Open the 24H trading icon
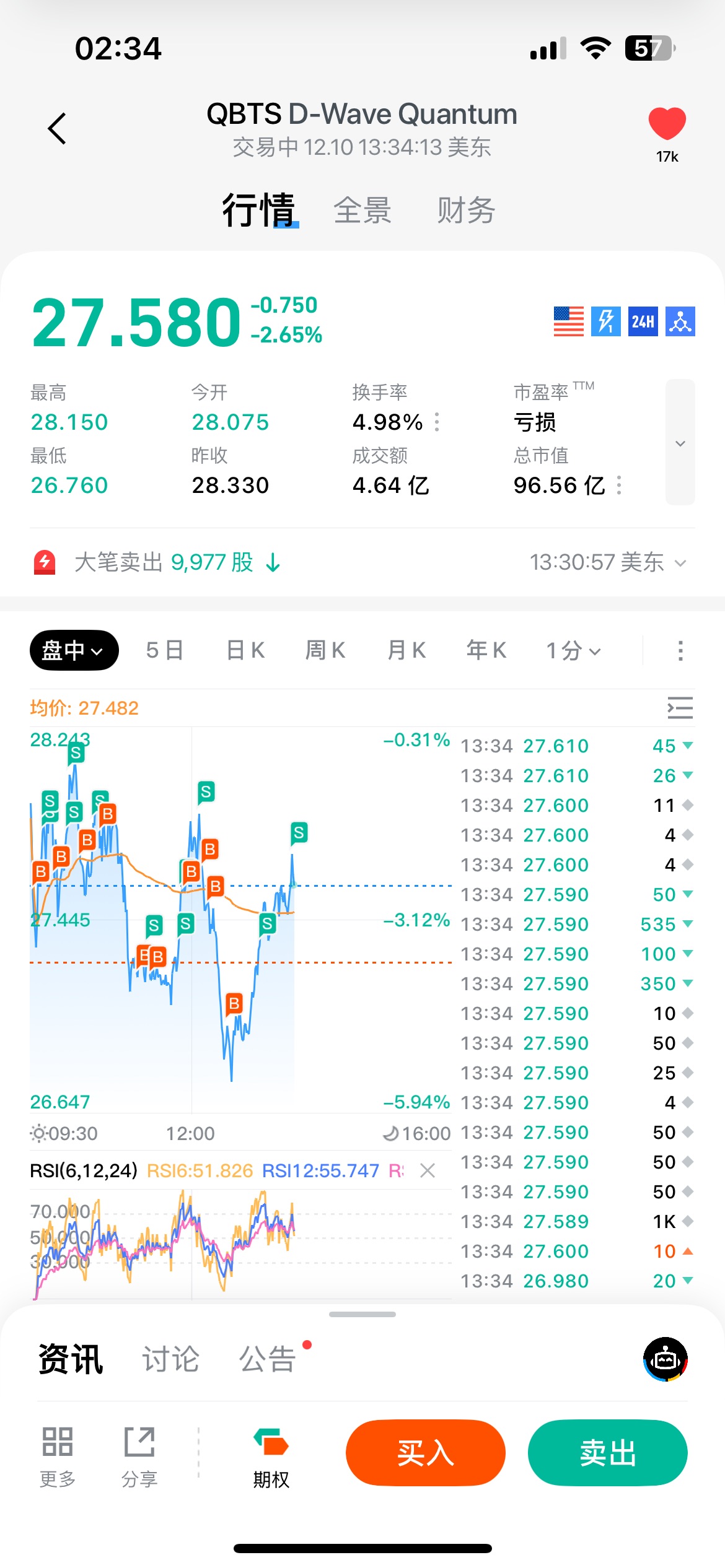Screen dimensions: 725x1568 click(x=643, y=321)
